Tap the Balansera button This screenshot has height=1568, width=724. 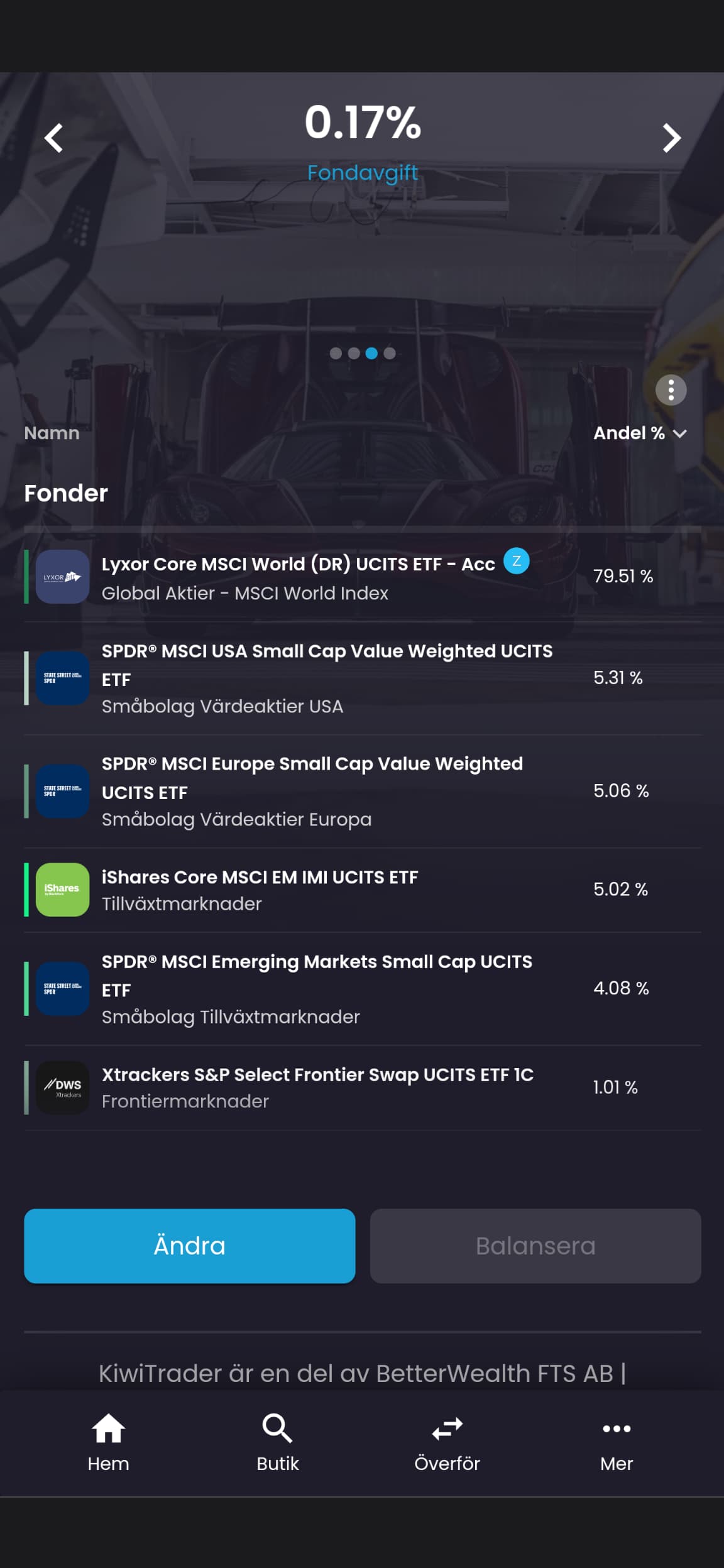[x=535, y=1246]
